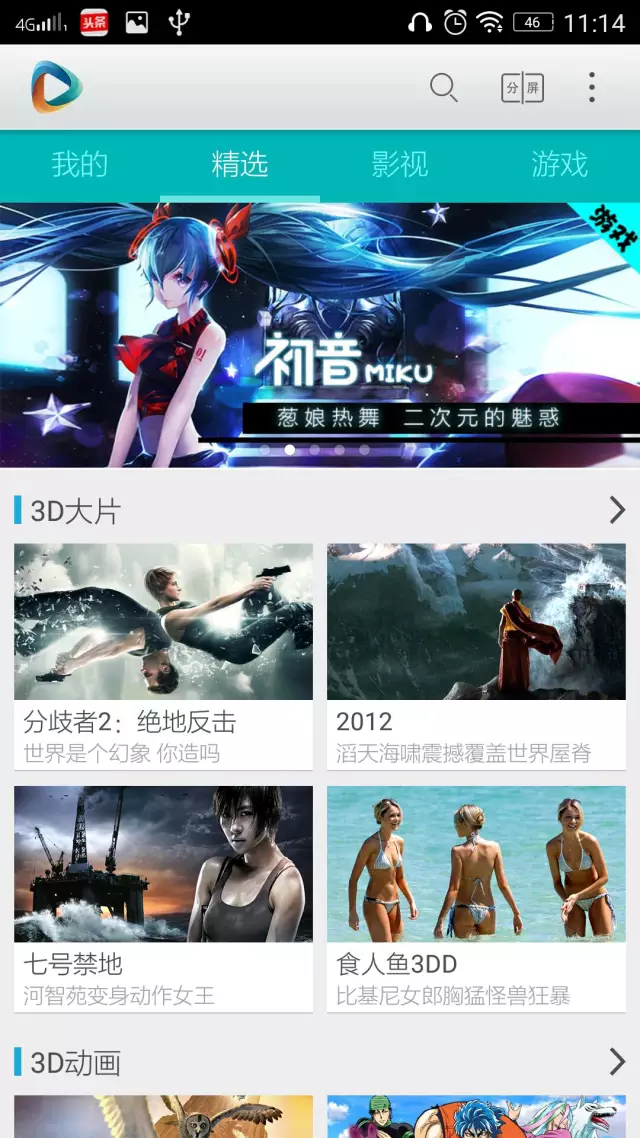Image resolution: width=640 pixels, height=1138 pixels.
Task: Tap the app logo in the top bar
Action: pos(56,88)
